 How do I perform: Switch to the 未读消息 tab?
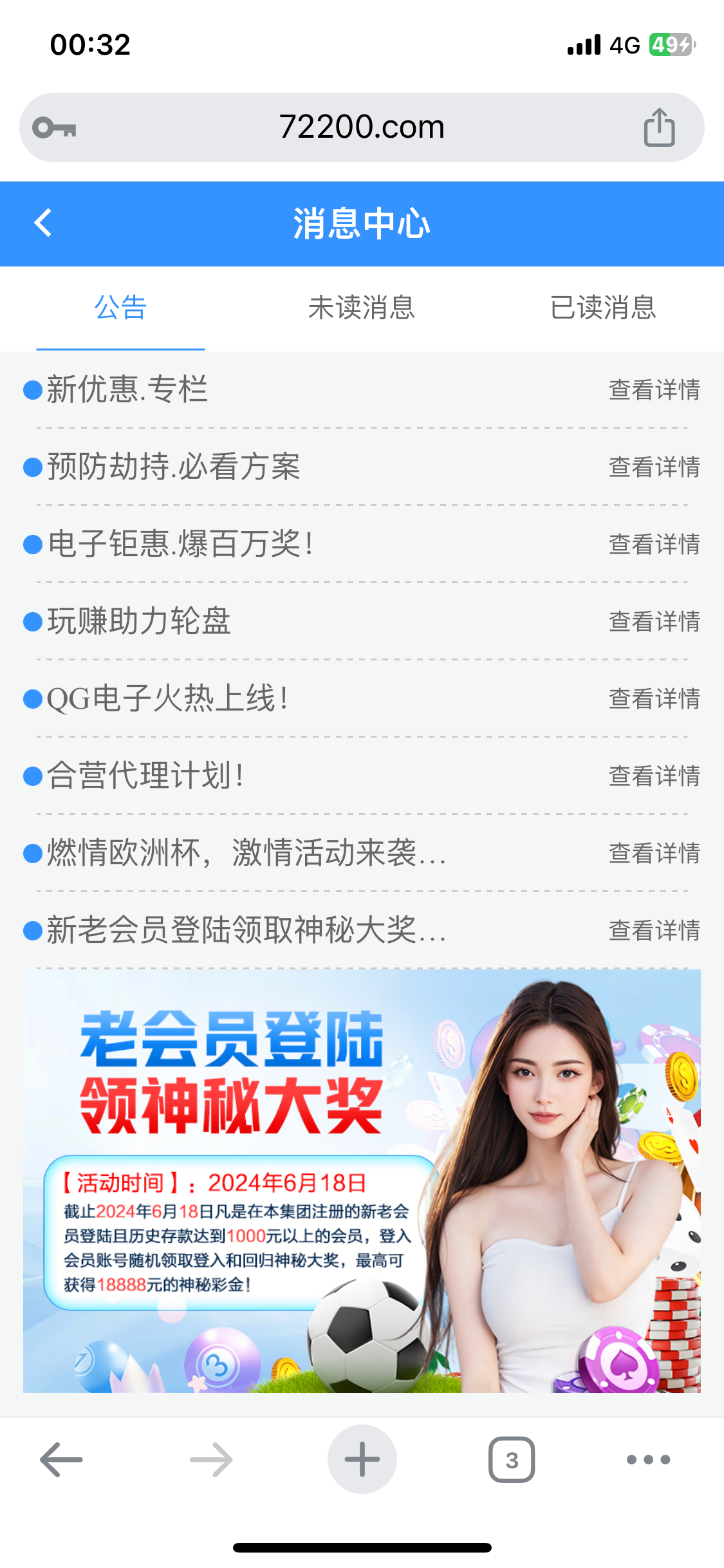click(x=361, y=308)
